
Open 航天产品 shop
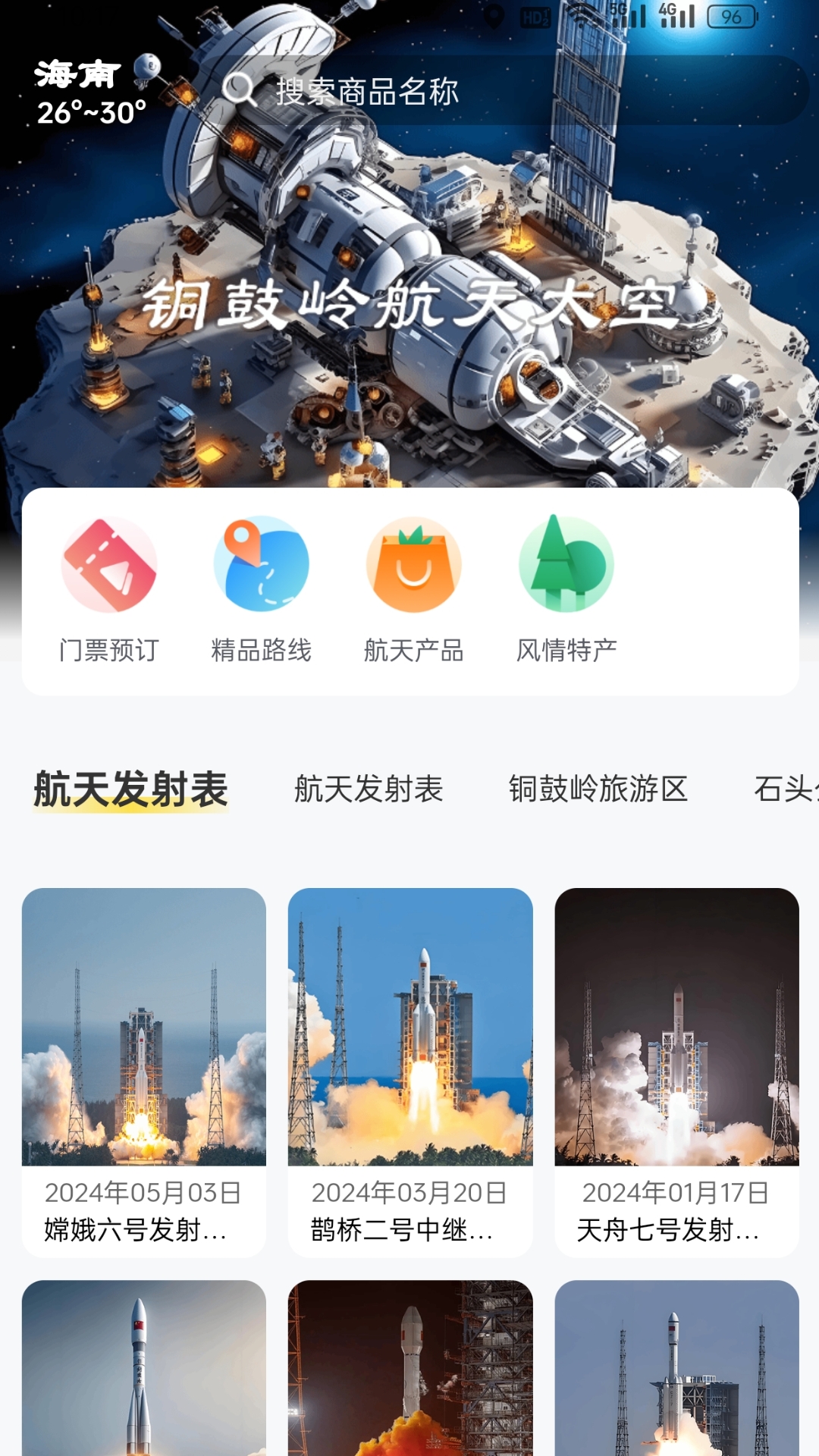pyautogui.click(x=413, y=589)
